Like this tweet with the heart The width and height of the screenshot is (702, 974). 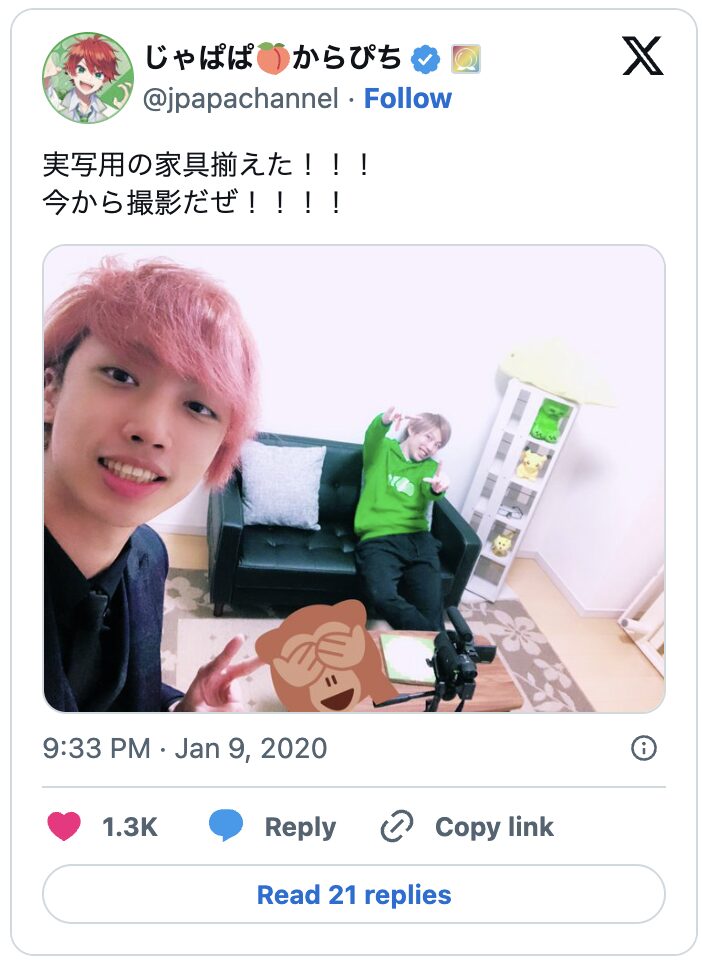65,827
